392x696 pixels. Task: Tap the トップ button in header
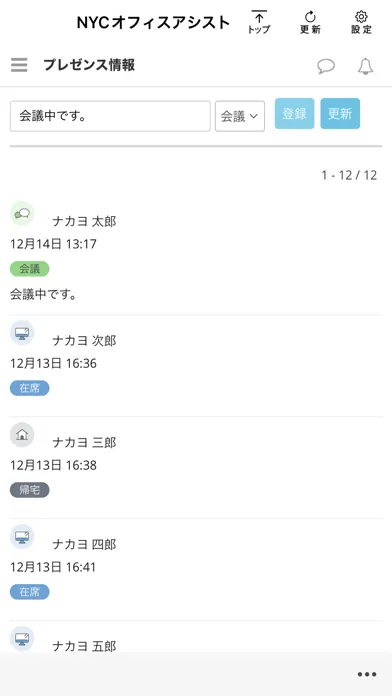point(259,22)
